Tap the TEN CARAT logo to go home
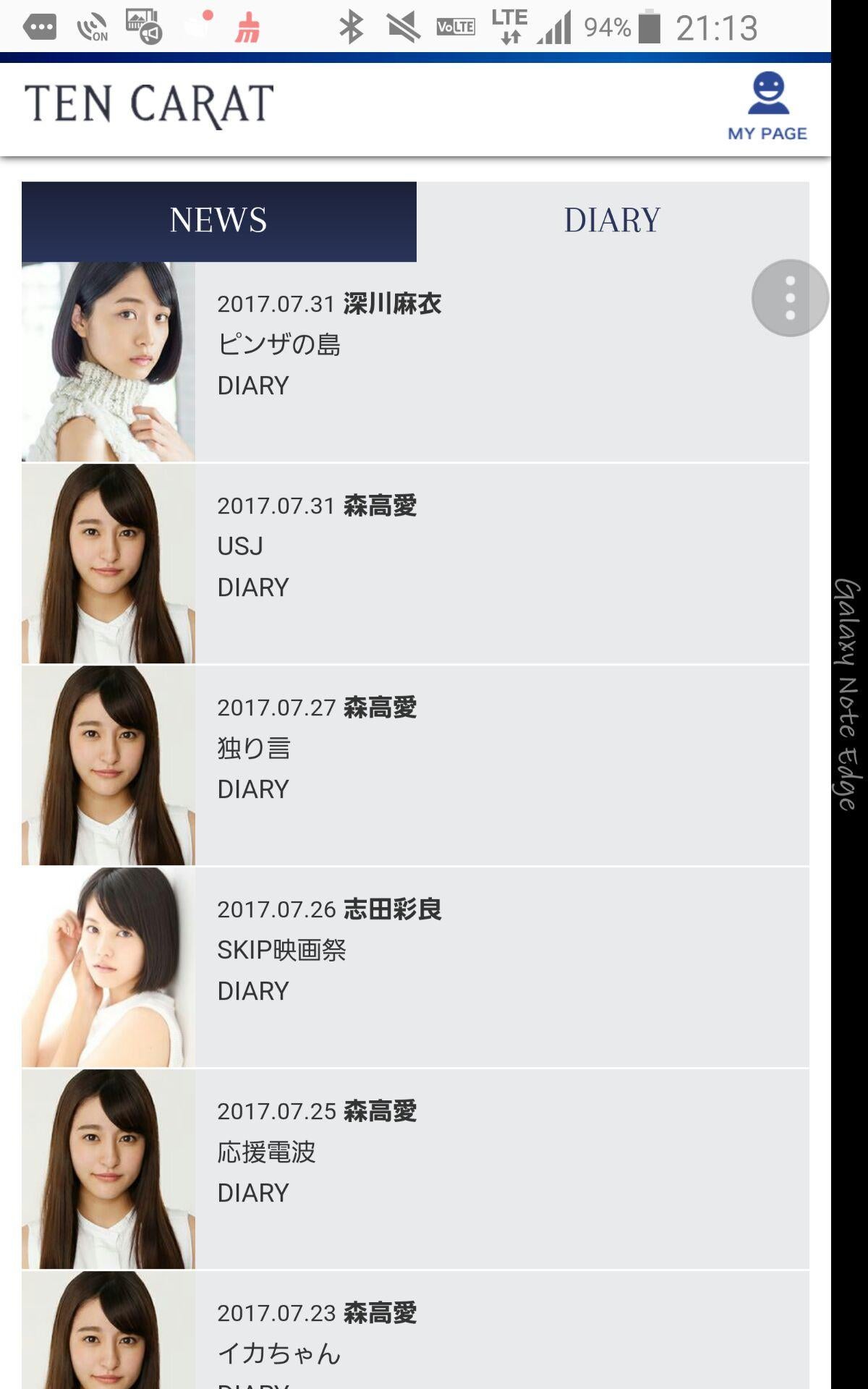Screen dimensions: 868x1389 point(149,104)
